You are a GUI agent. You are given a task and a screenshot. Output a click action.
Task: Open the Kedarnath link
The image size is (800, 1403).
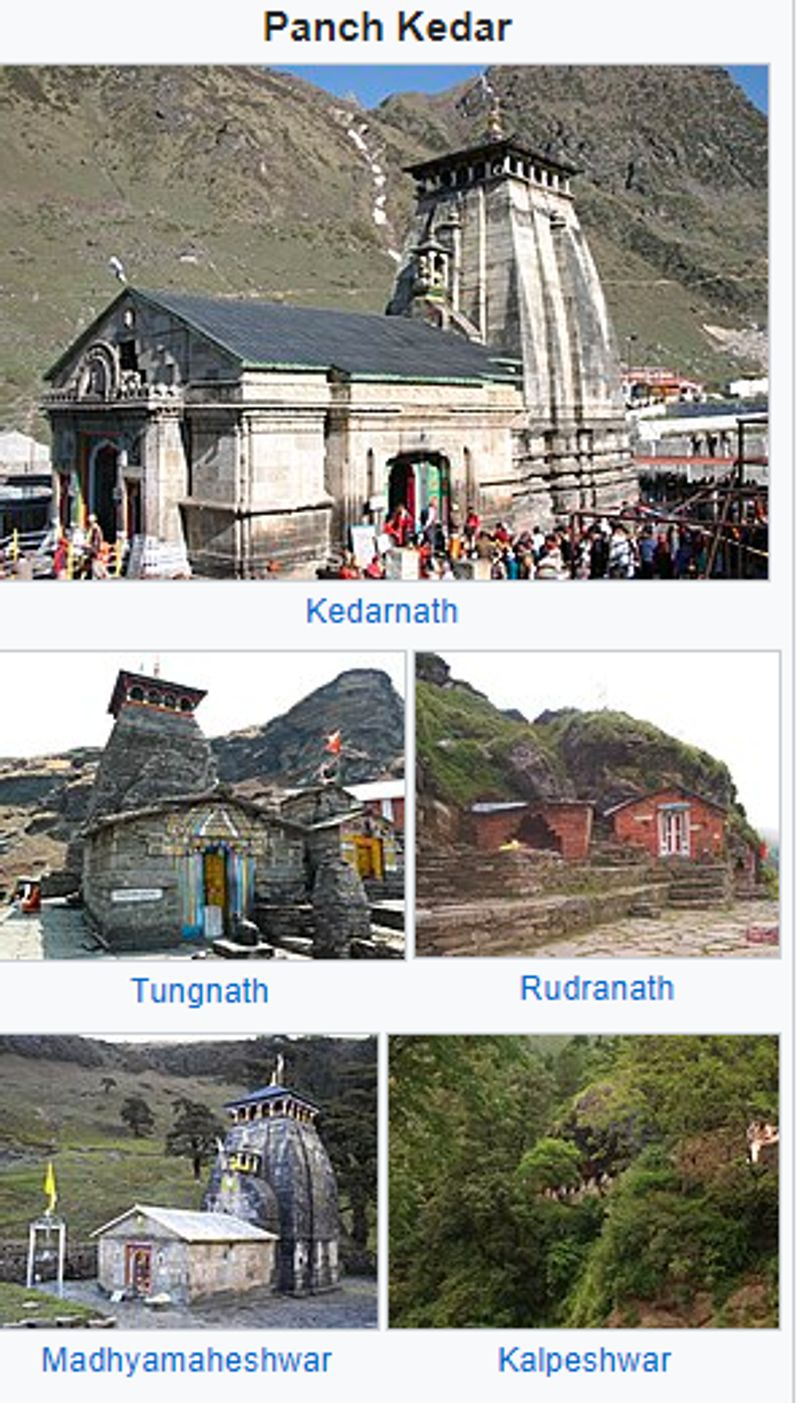point(381,611)
